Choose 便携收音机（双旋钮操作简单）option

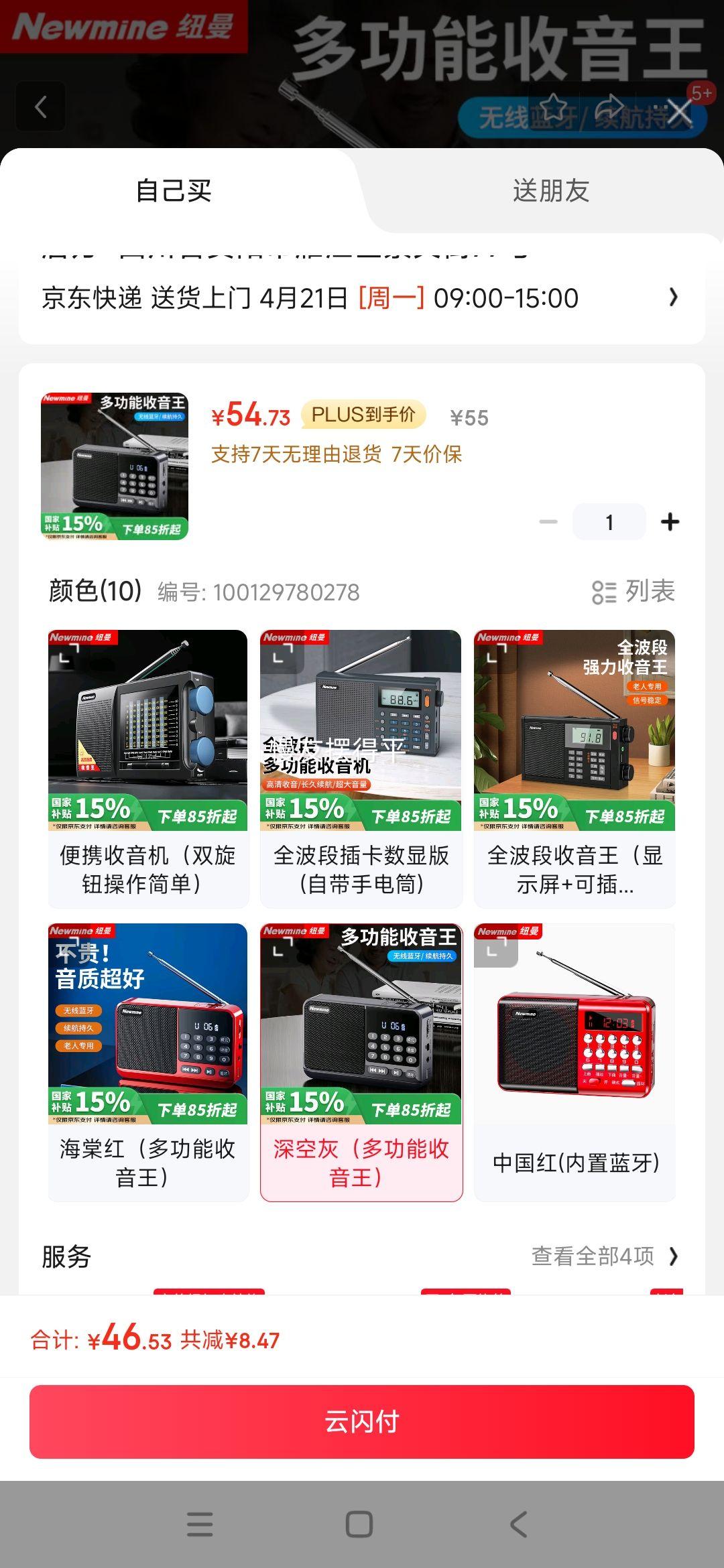[x=148, y=769]
